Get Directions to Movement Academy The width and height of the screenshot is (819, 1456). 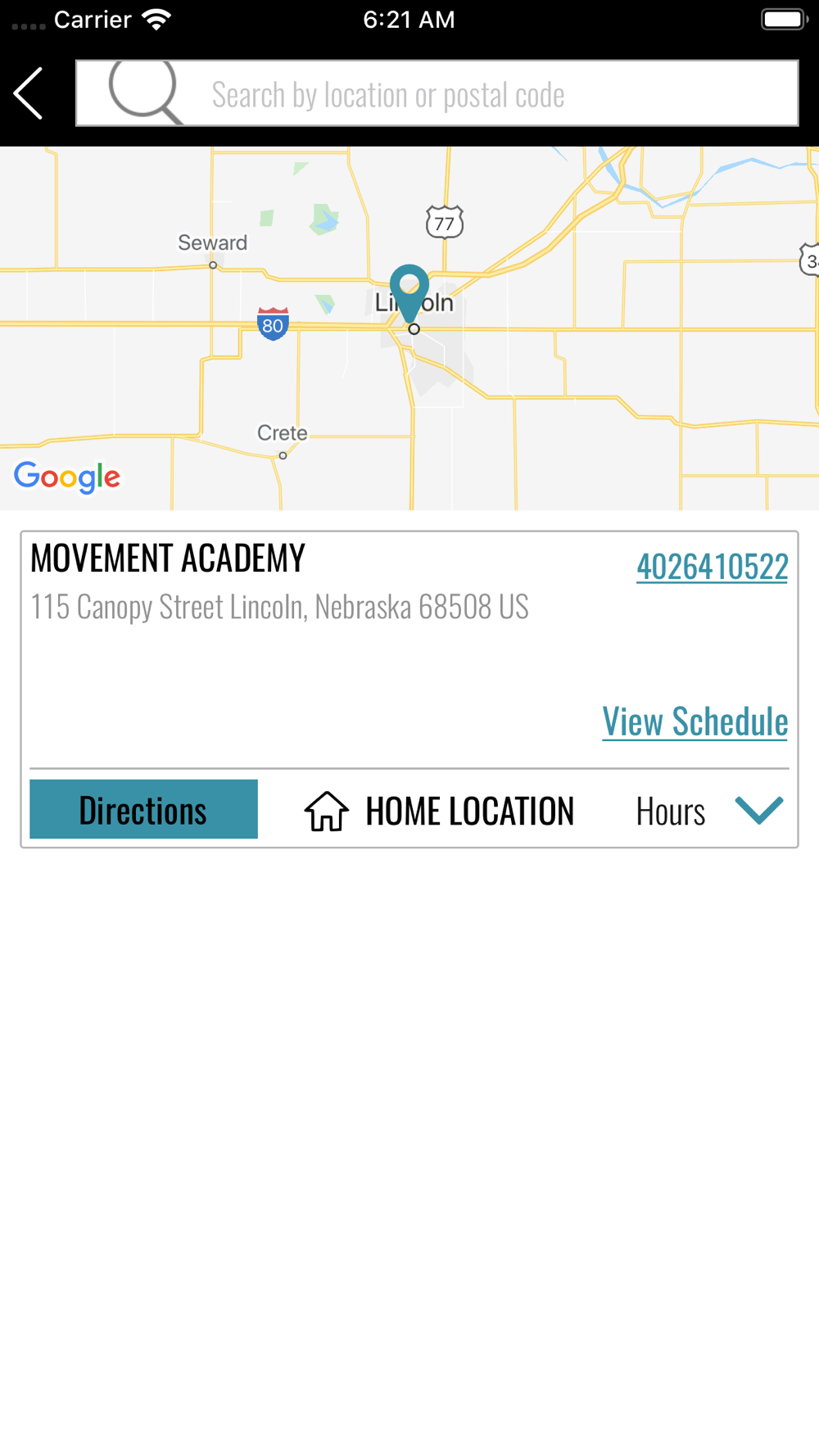click(143, 809)
